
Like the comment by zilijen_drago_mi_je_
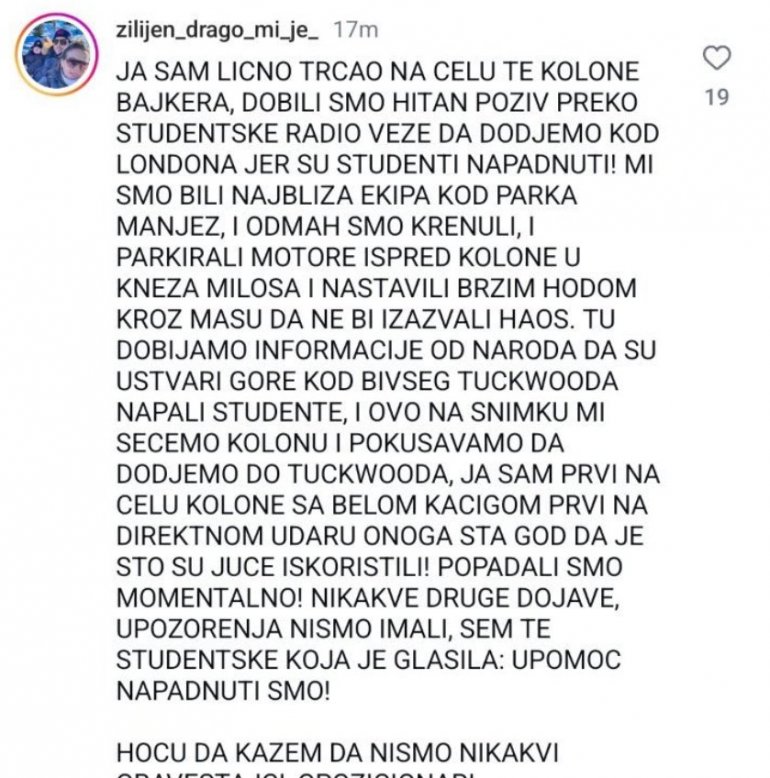[717, 60]
